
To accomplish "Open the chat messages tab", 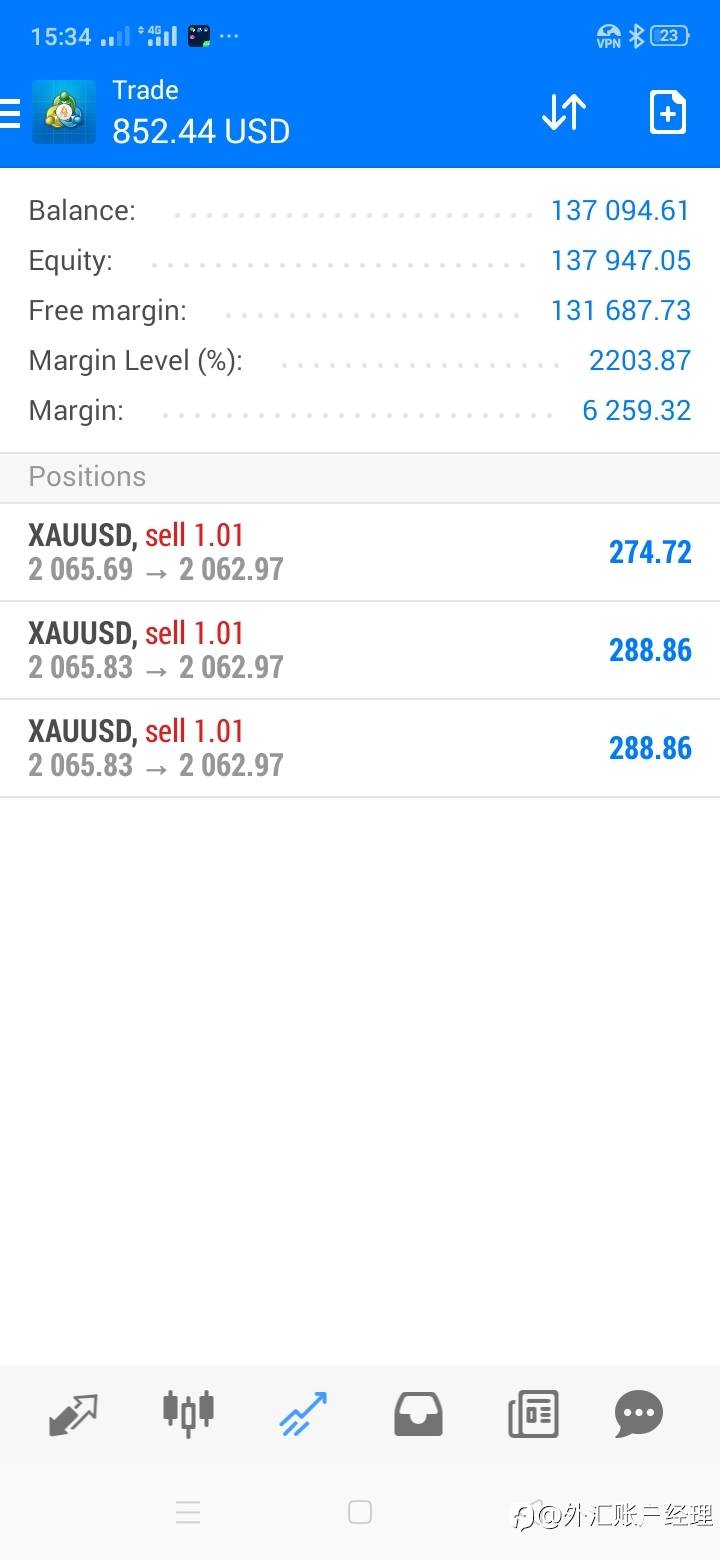I will tap(638, 1414).
